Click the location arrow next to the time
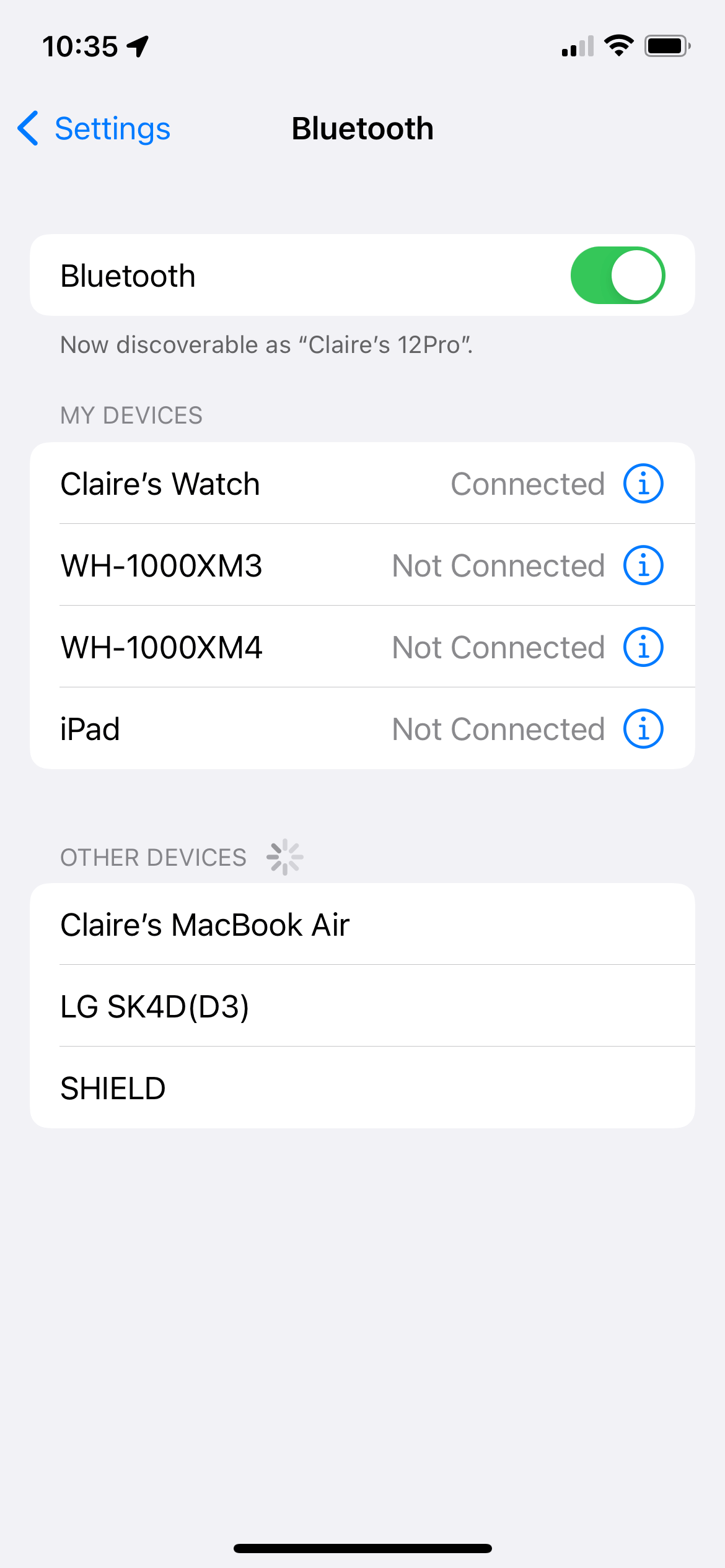The height and width of the screenshot is (1568, 725). point(138,46)
